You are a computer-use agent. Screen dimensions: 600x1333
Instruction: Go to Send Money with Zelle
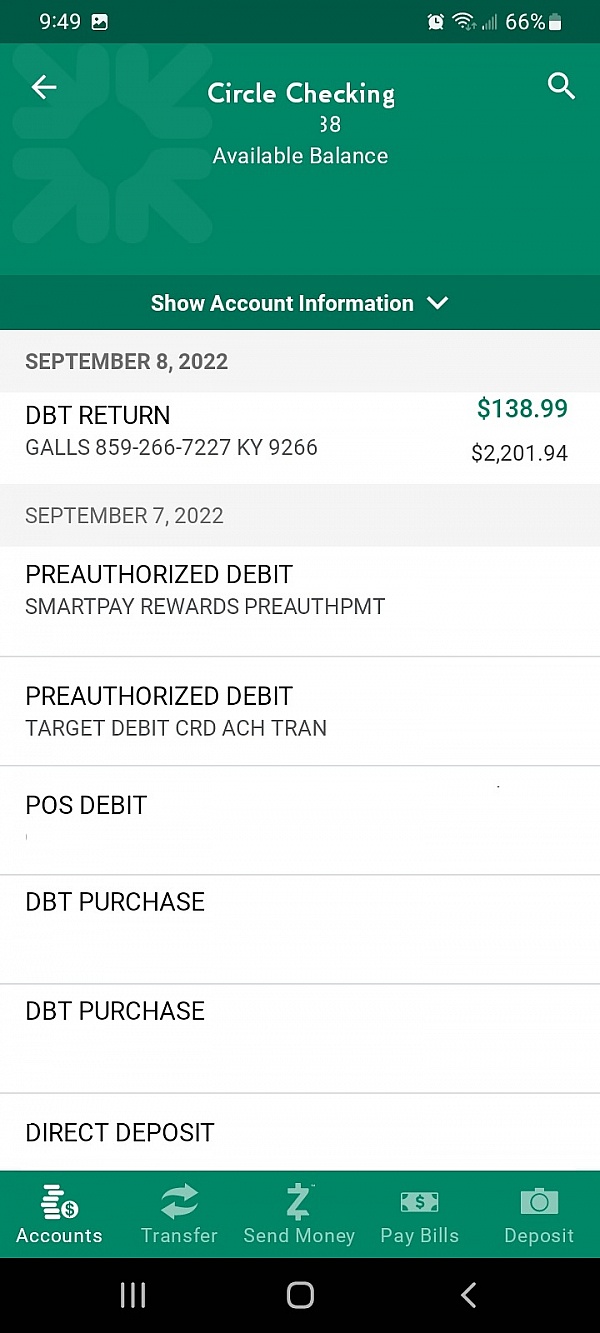tap(299, 1214)
